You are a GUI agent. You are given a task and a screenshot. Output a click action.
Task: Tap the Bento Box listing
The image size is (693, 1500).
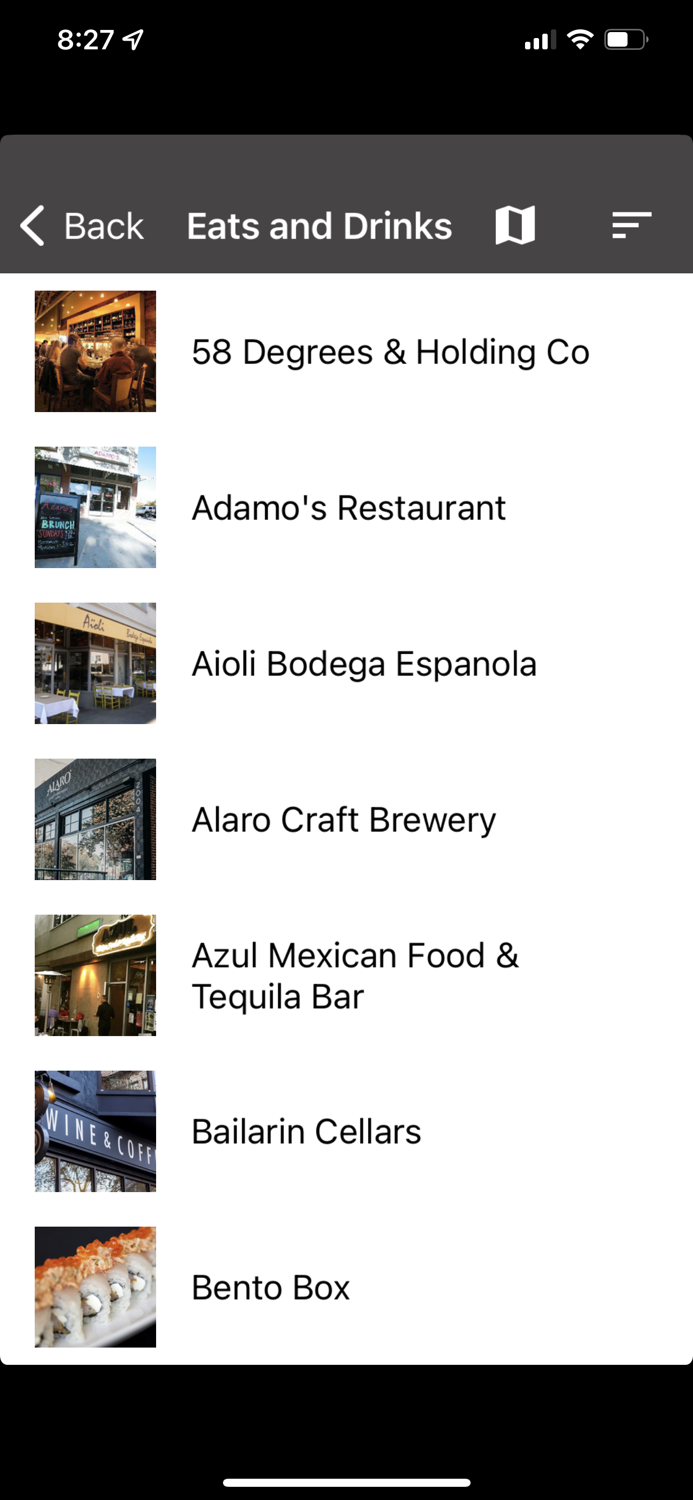271,1288
